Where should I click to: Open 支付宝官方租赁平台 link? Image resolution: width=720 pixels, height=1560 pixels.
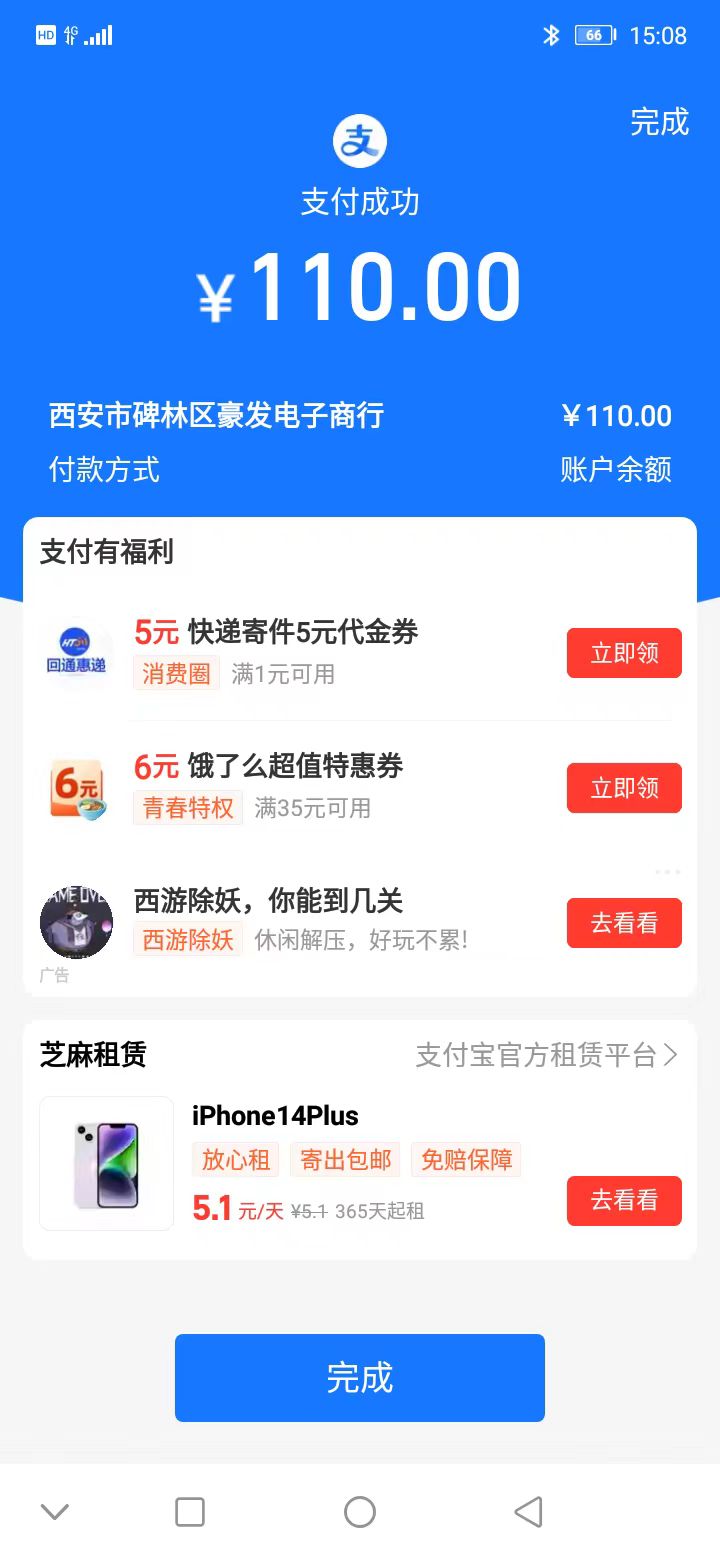click(x=546, y=1055)
